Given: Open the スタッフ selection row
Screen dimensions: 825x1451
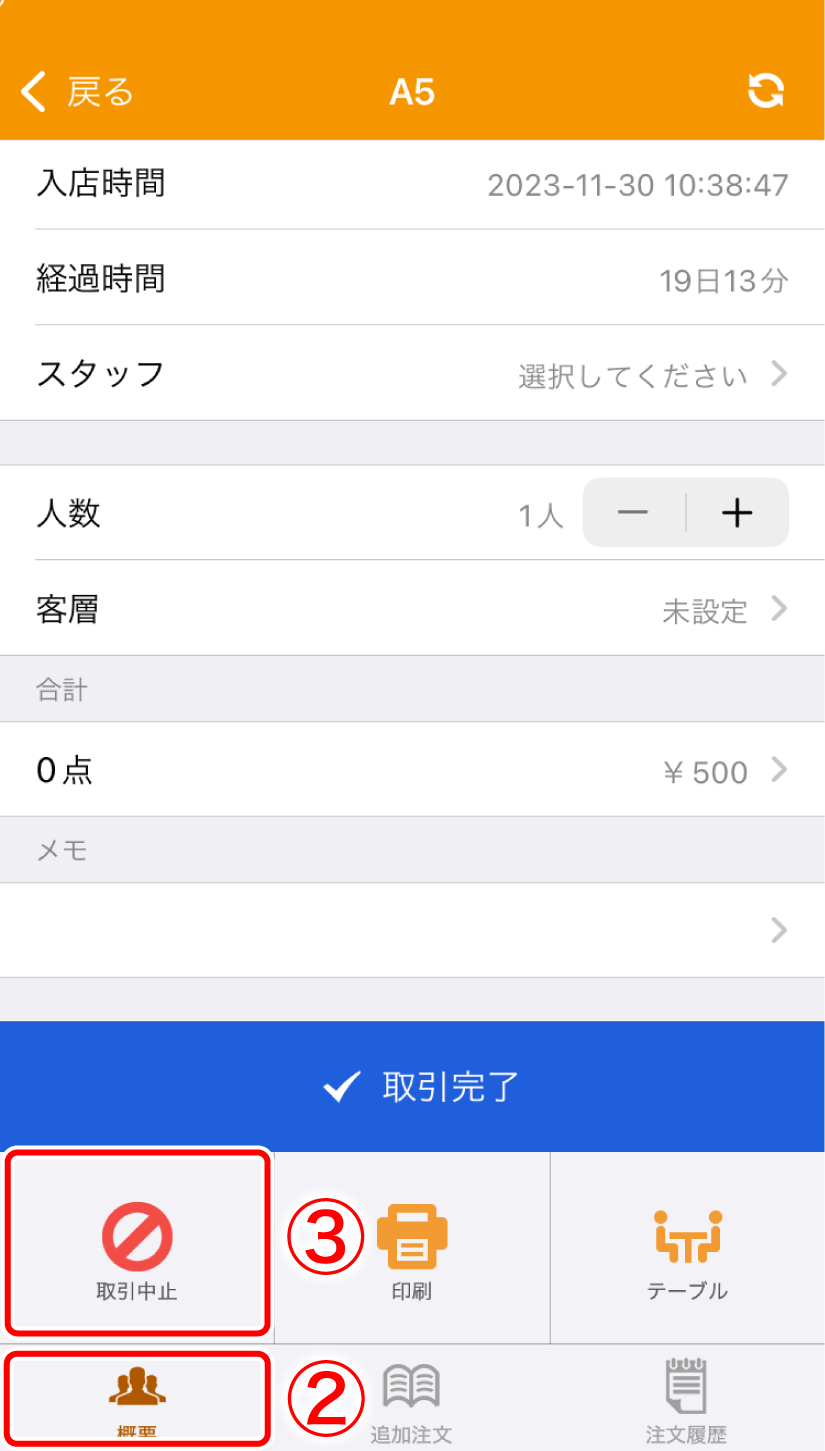Looking at the screenshot, I should click(412, 374).
